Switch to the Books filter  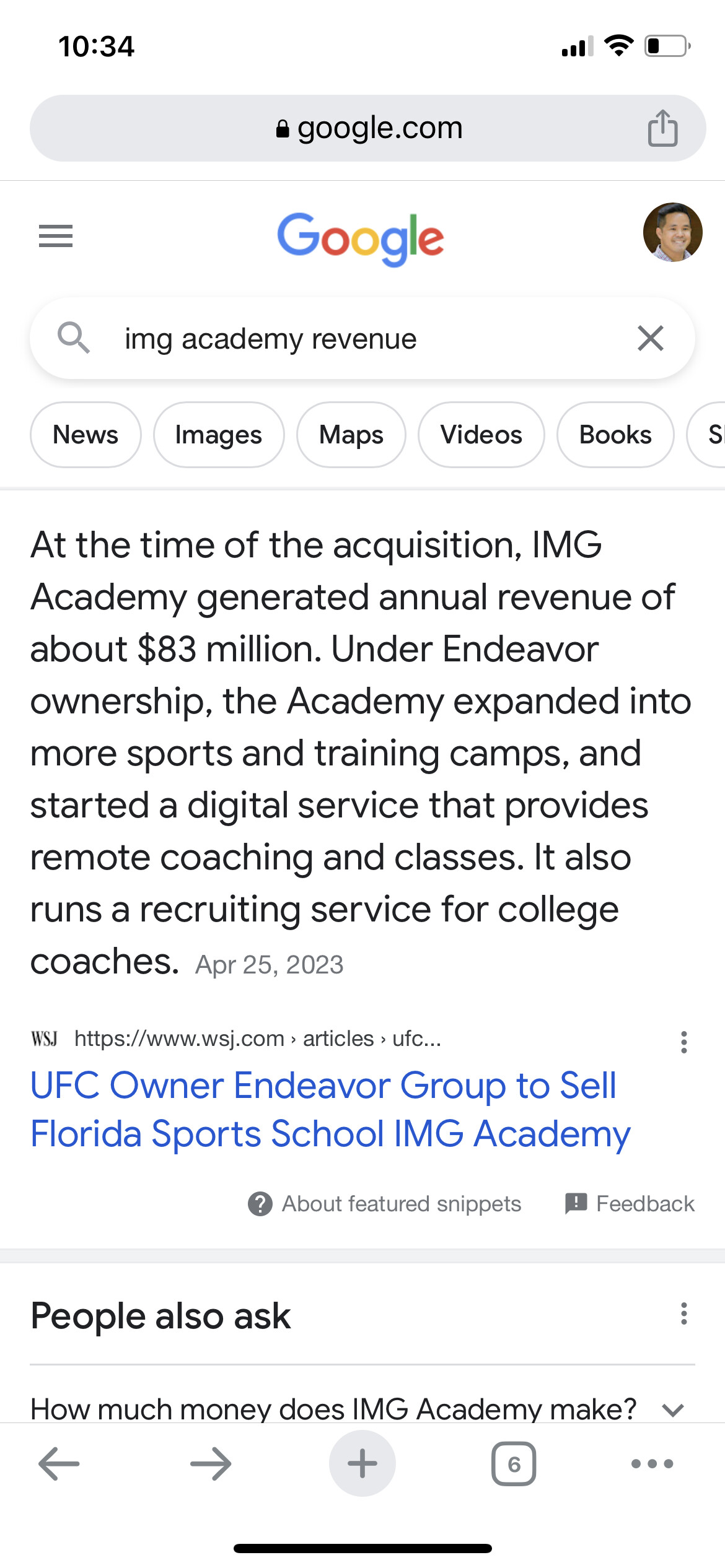615,435
